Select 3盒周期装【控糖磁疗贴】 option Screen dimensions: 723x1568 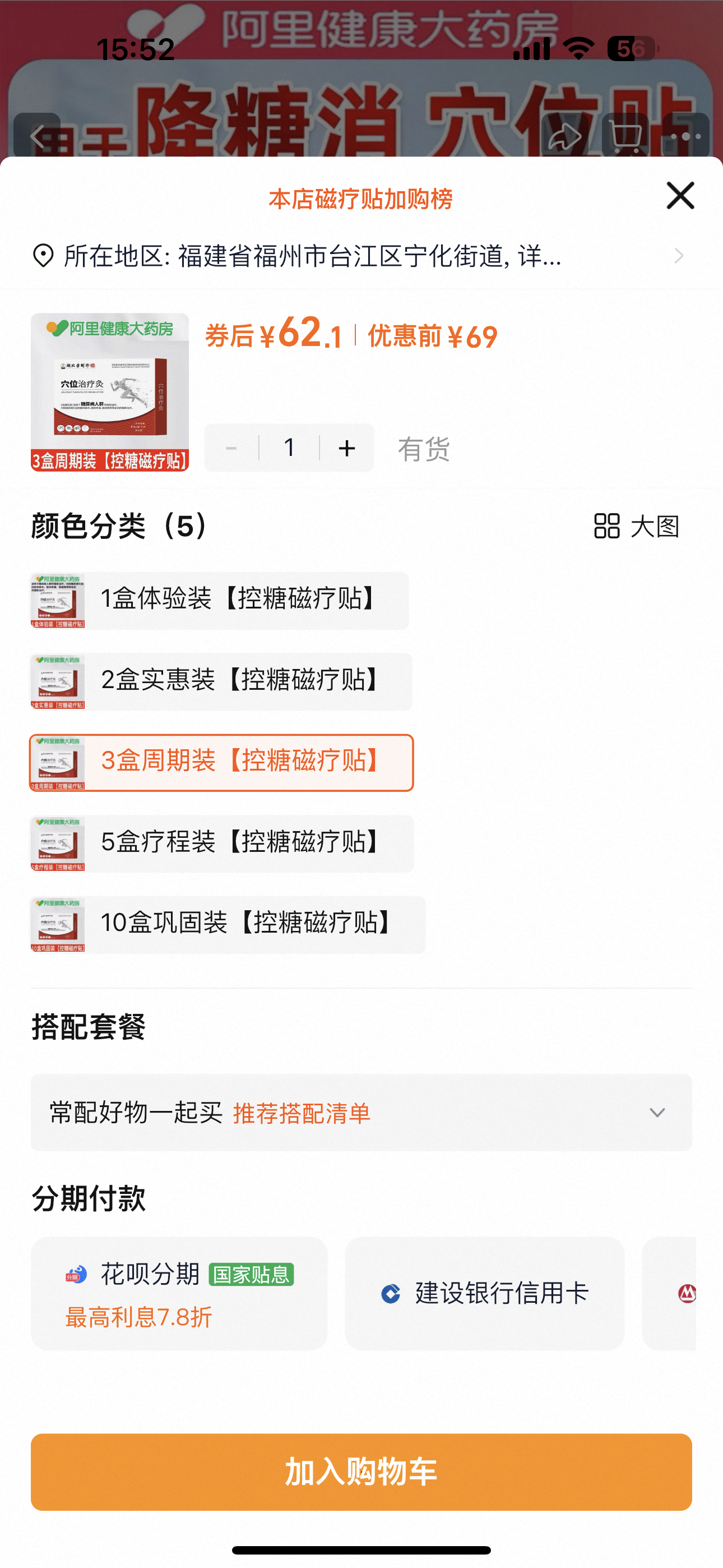[221, 763]
